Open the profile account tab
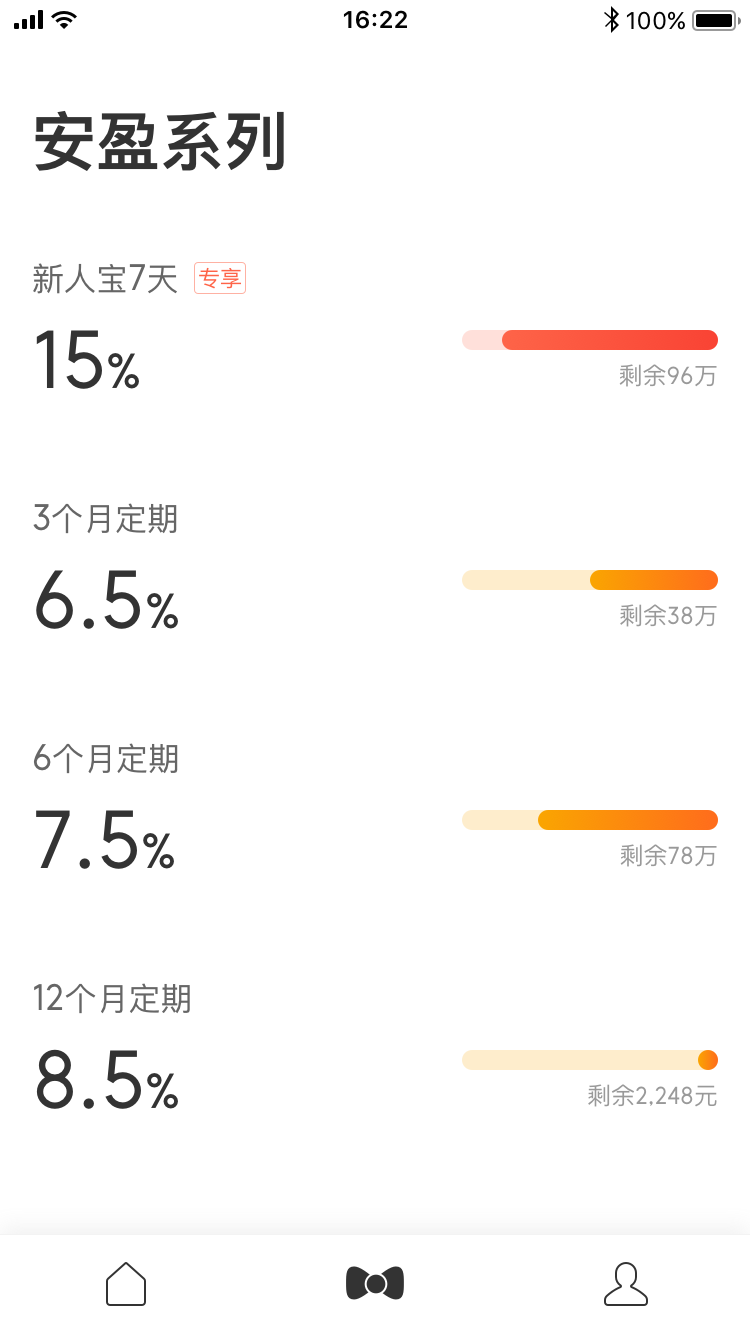This screenshot has height=1334, width=750. pos(626,1284)
